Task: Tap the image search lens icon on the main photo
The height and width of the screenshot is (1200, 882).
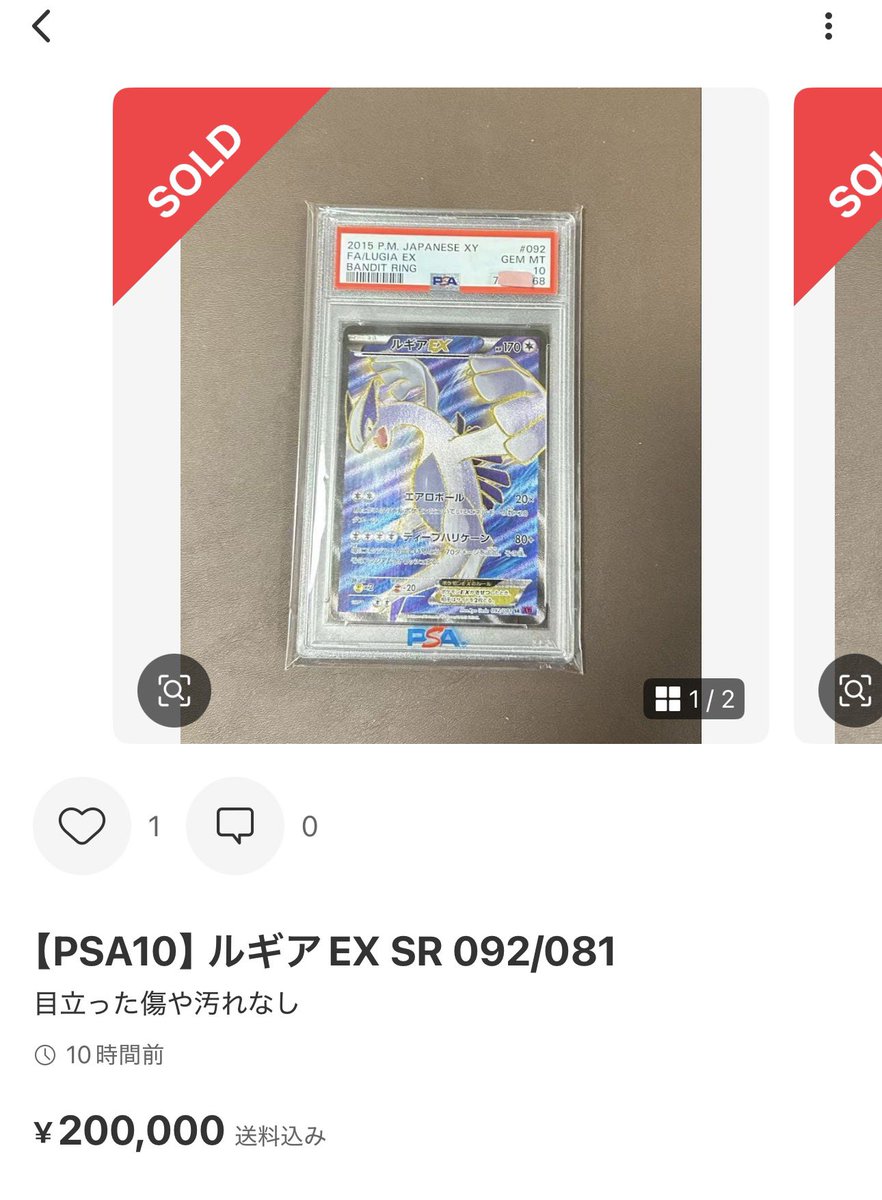Action: pos(174,690)
